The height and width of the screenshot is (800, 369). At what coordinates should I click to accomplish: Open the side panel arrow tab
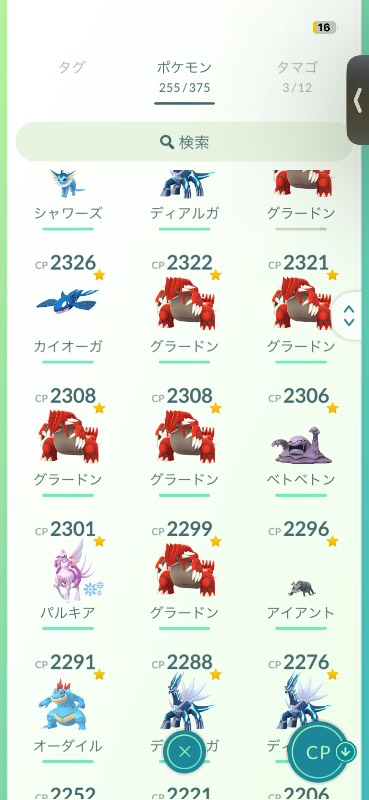click(x=358, y=100)
